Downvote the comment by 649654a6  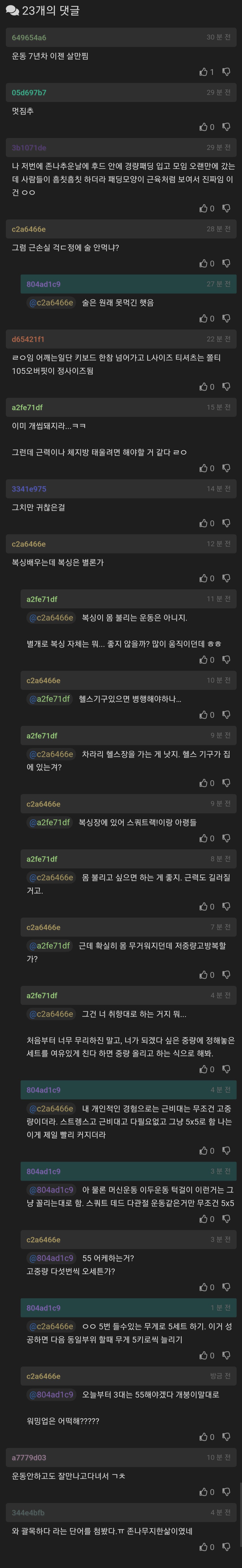tap(226, 72)
